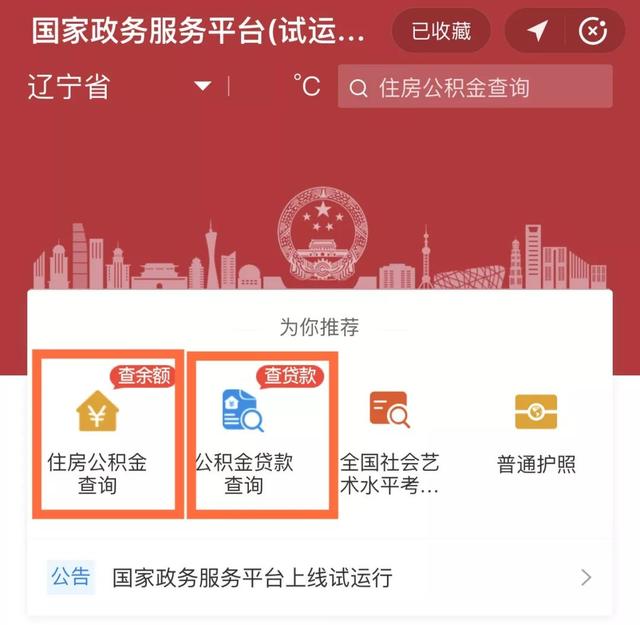This screenshot has width=640, height=625.
Task: Open 全国社会艺术水平考 service
Action: pos(390,435)
